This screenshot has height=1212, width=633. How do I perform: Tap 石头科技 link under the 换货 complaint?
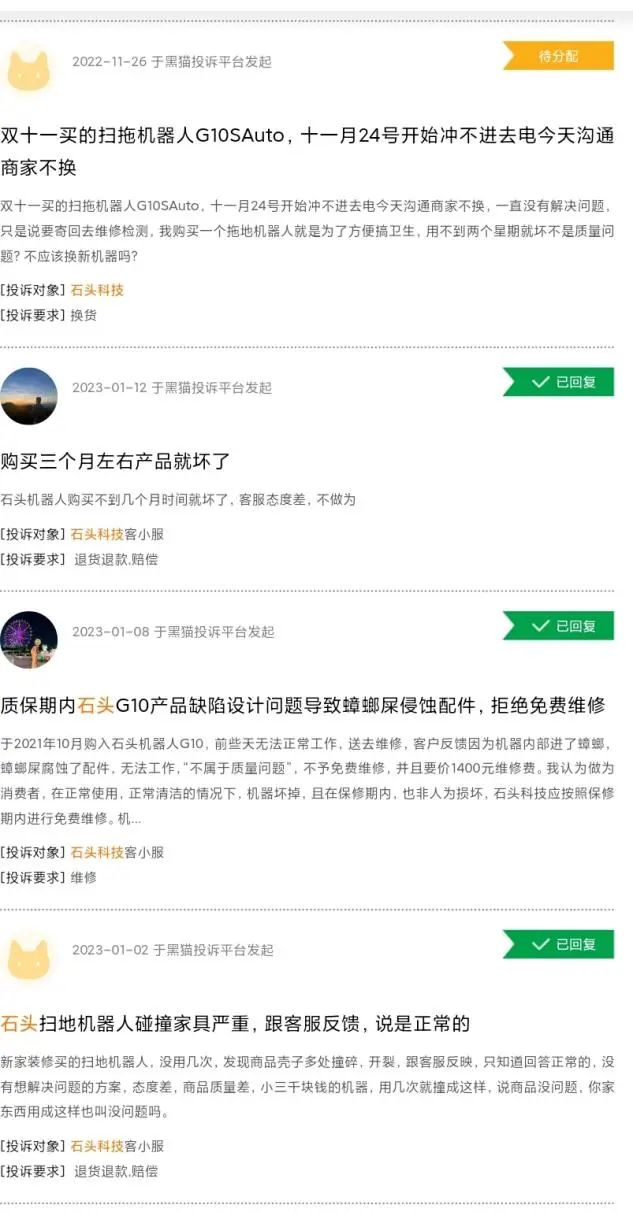pos(97,290)
